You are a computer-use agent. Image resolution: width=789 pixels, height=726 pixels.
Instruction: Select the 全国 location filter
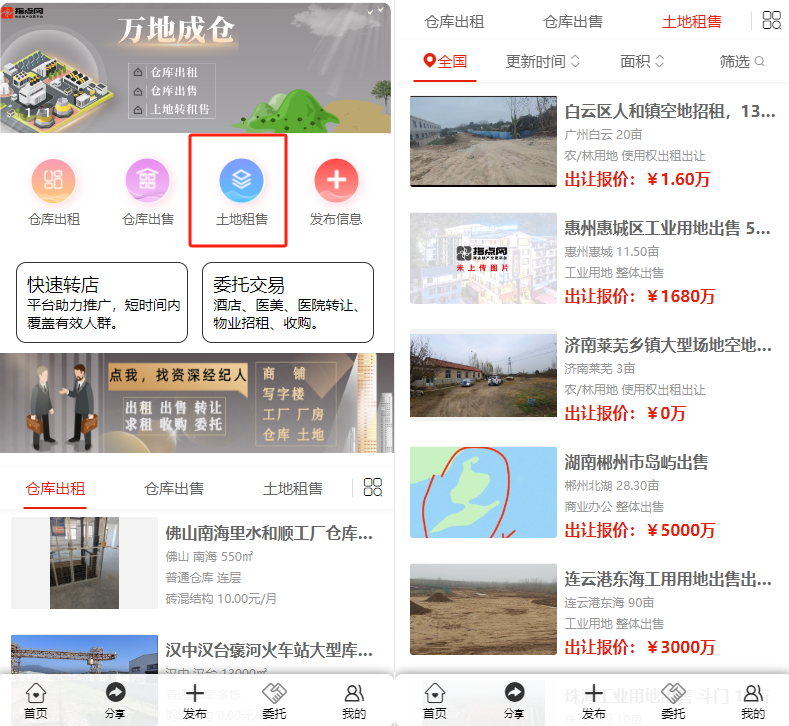coord(445,61)
